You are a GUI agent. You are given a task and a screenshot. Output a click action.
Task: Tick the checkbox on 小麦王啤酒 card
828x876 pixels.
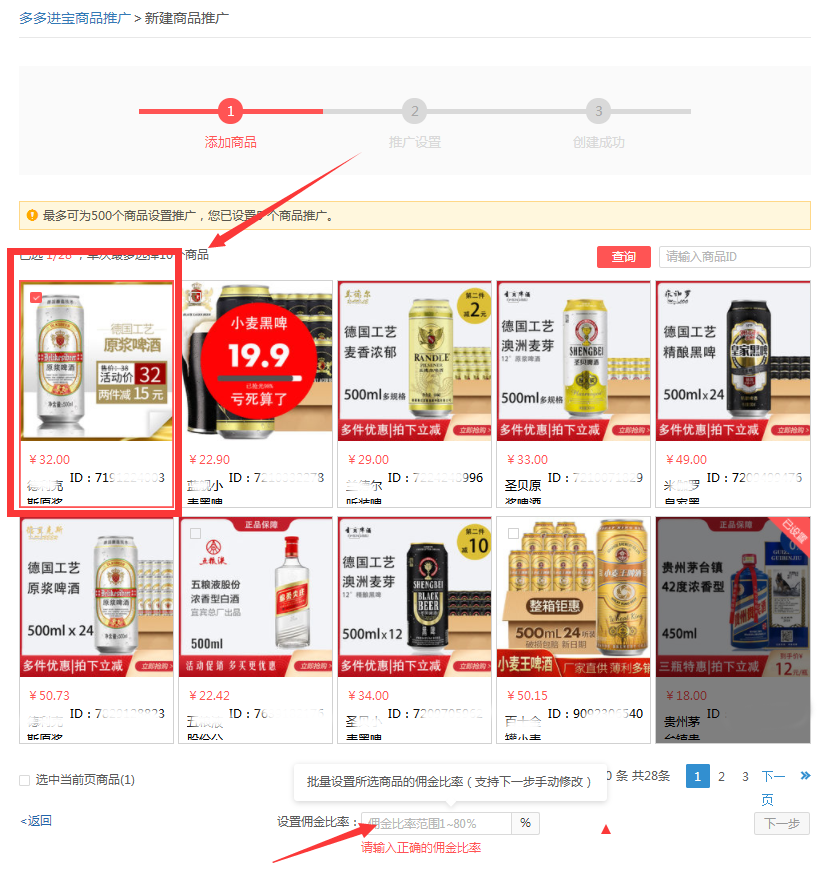click(x=513, y=533)
